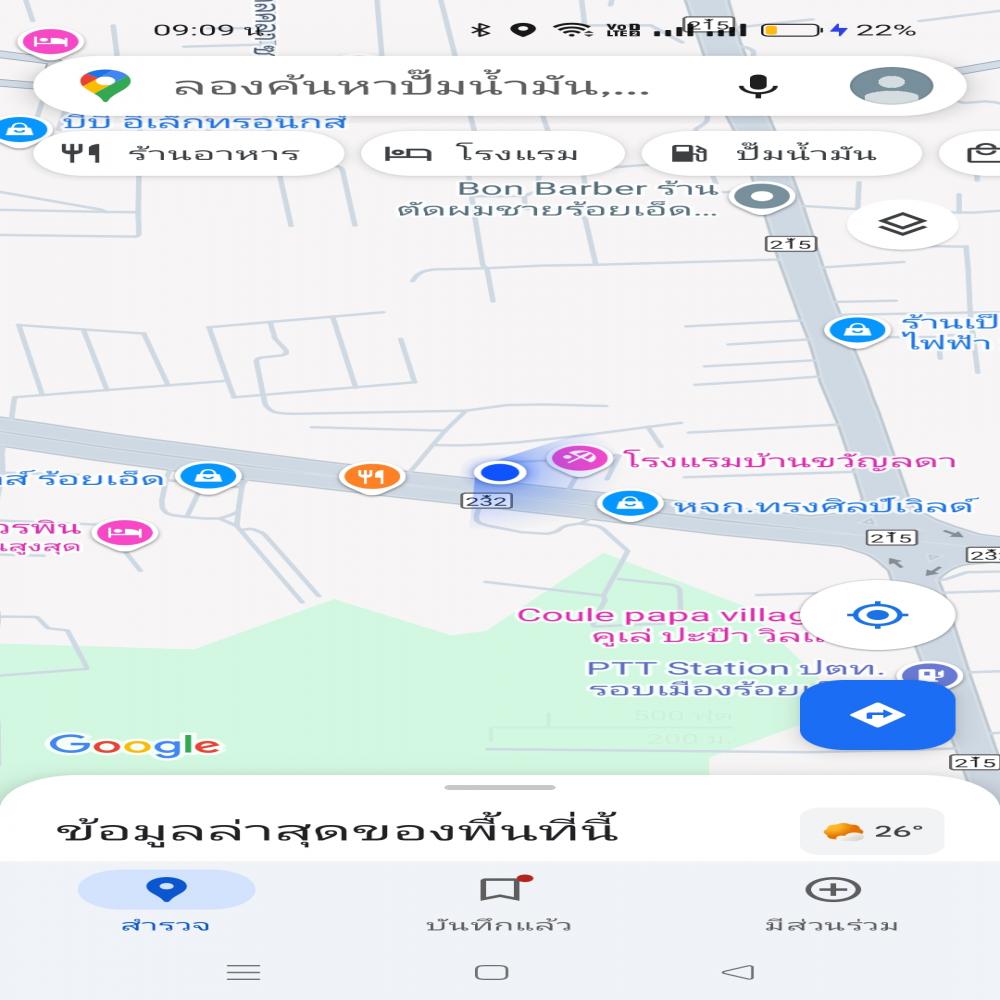Go to the system home screen
Screen dimensions: 1000x1000
point(491,971)
